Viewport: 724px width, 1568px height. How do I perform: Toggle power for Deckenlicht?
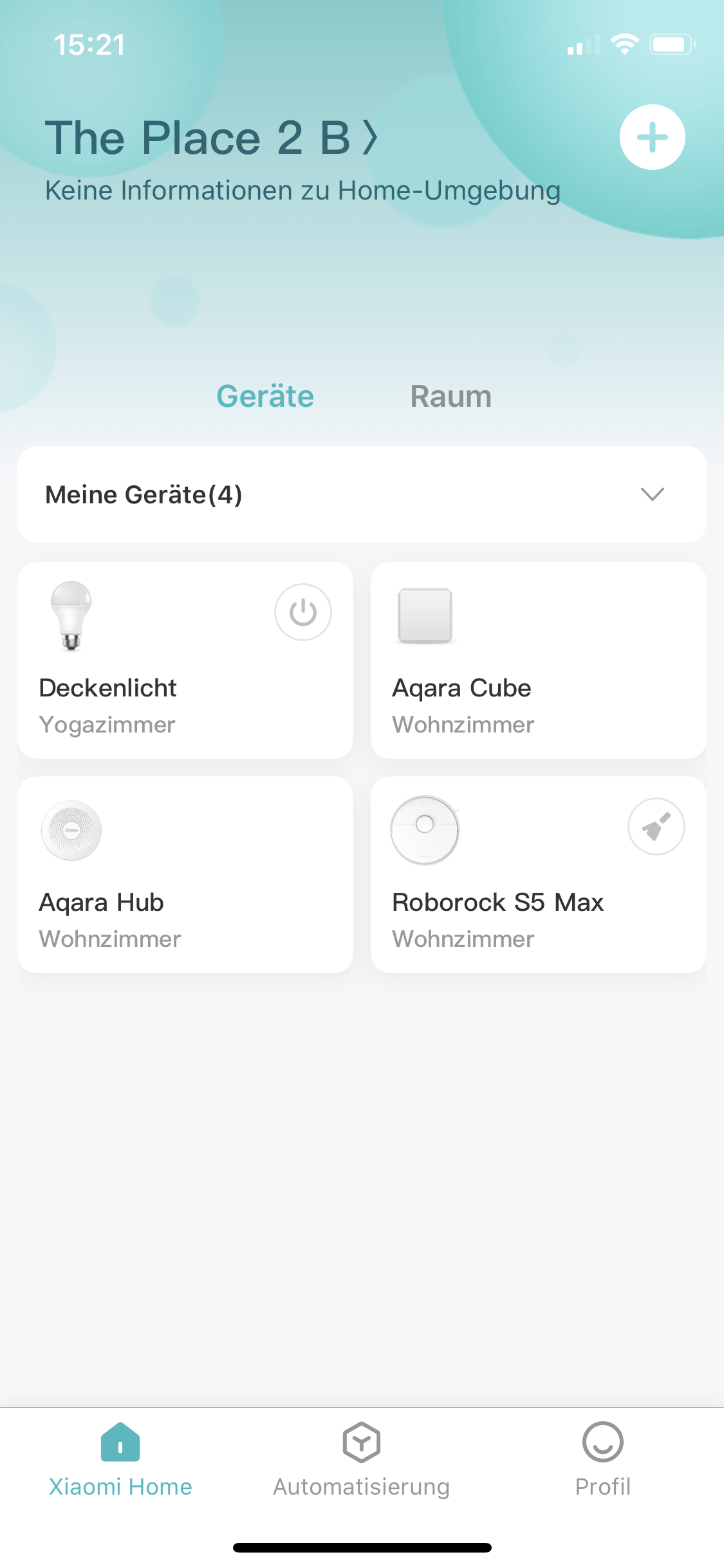coord(302,612)
